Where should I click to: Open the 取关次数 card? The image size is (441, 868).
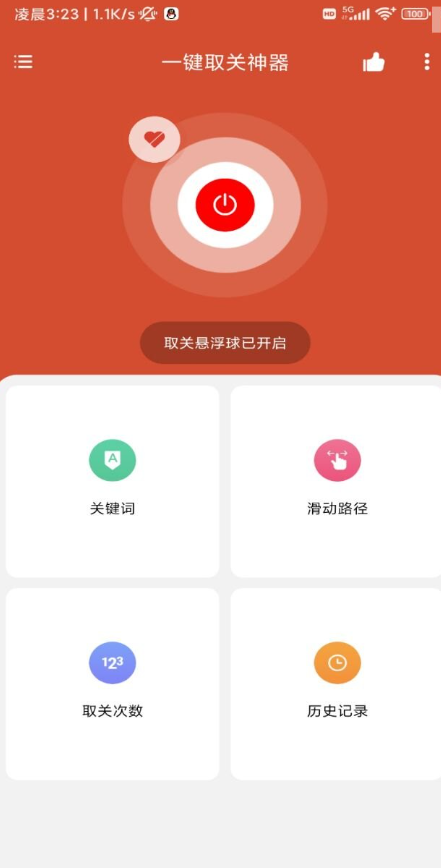(112, 684)
